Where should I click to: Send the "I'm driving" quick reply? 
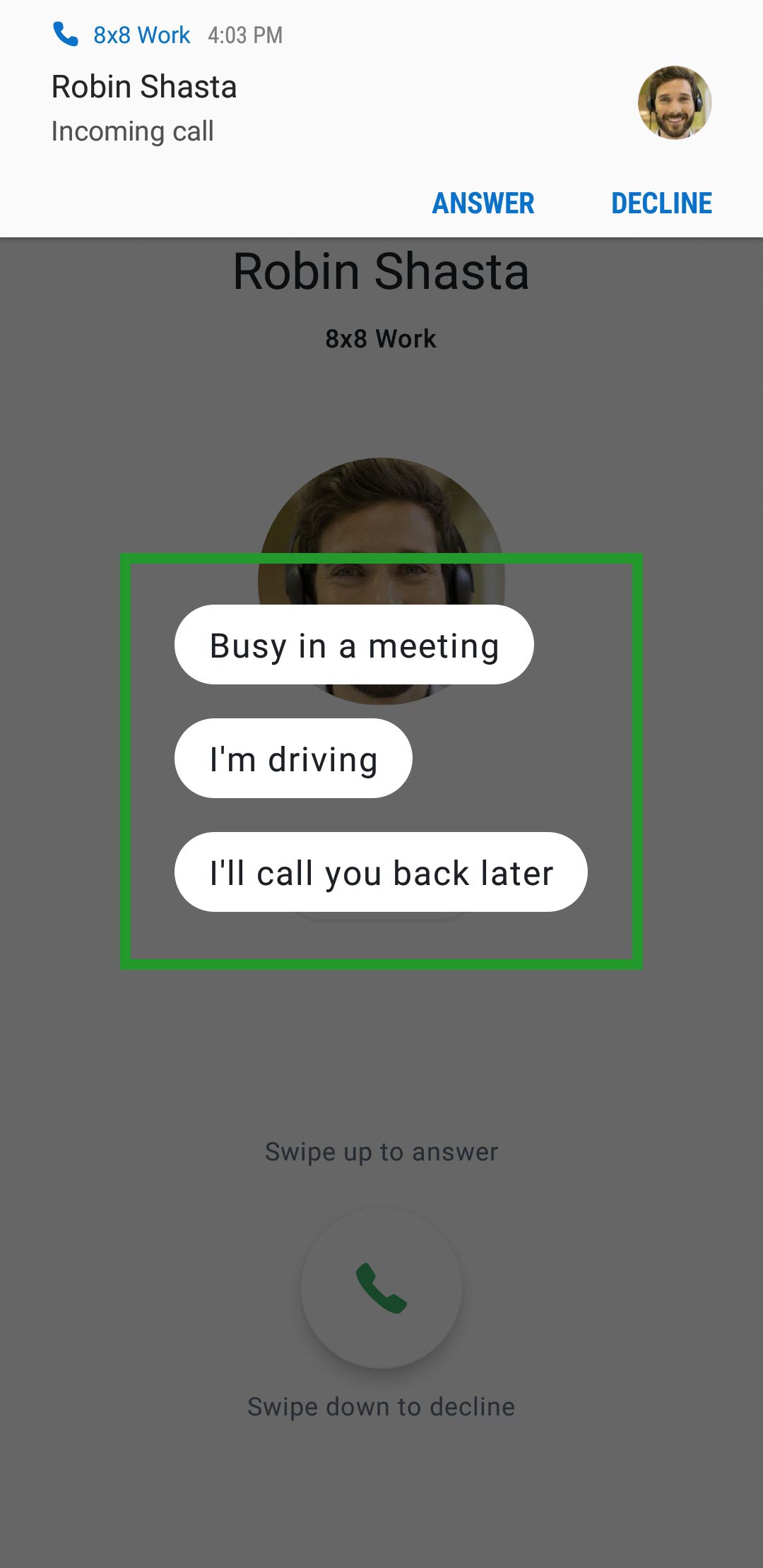[293, 759]
